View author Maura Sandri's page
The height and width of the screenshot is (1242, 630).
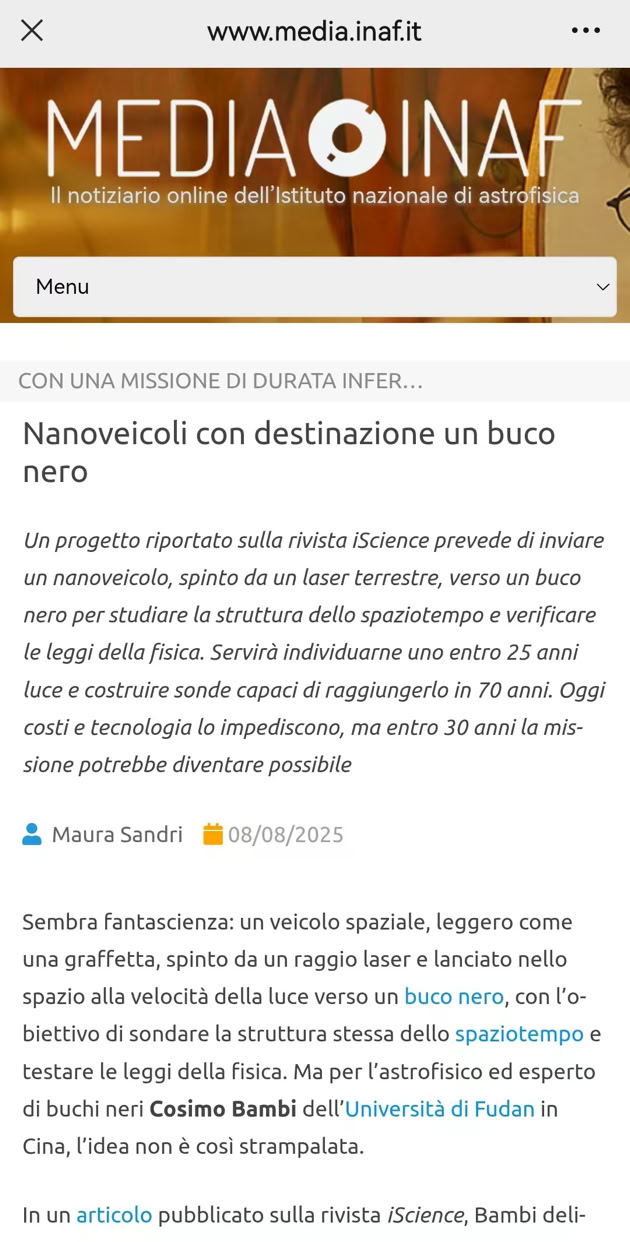click(117, 835)
